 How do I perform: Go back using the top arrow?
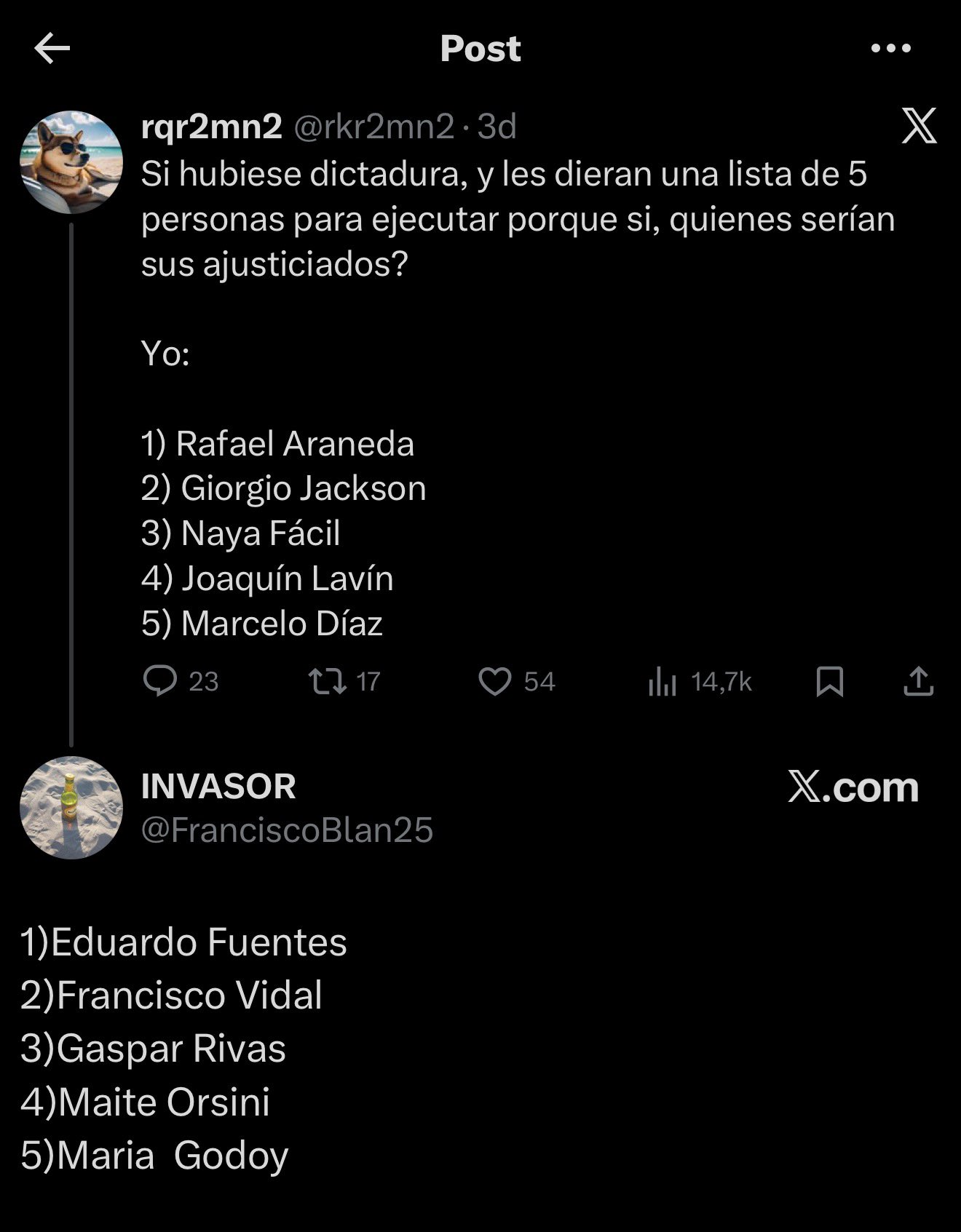pos(52,49)
